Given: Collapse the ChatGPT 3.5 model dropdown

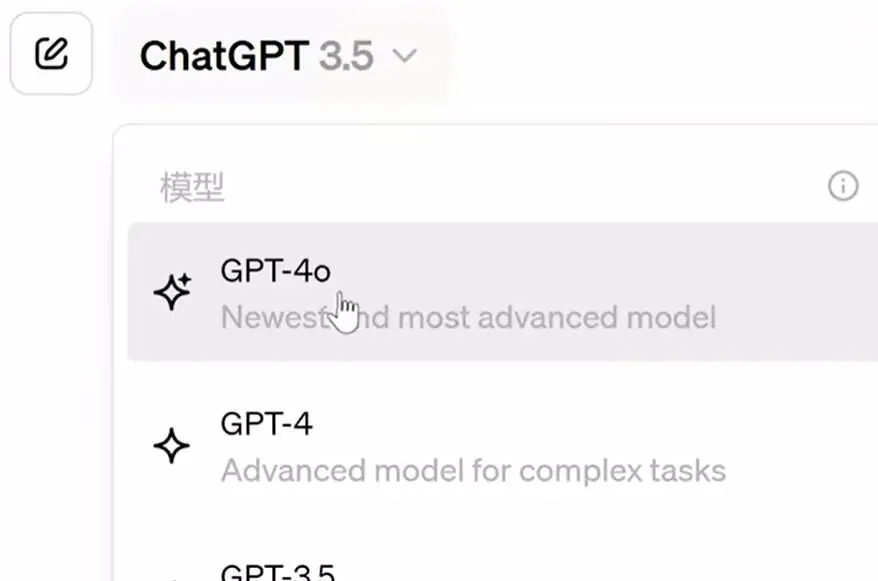Looking at the screenshot, I should coord(278,56).
